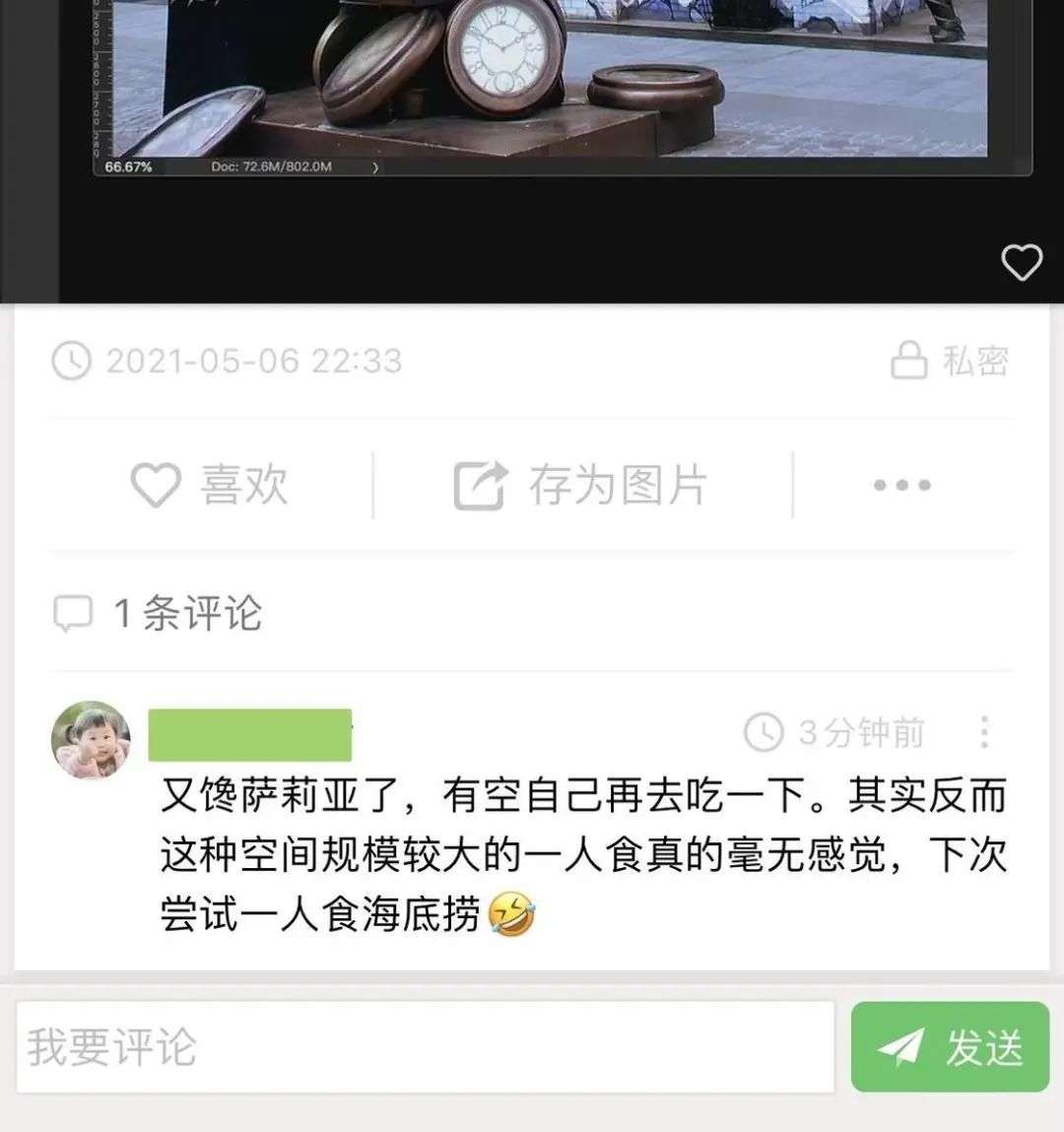Tap the 喜欢 like button

(210, 485)
